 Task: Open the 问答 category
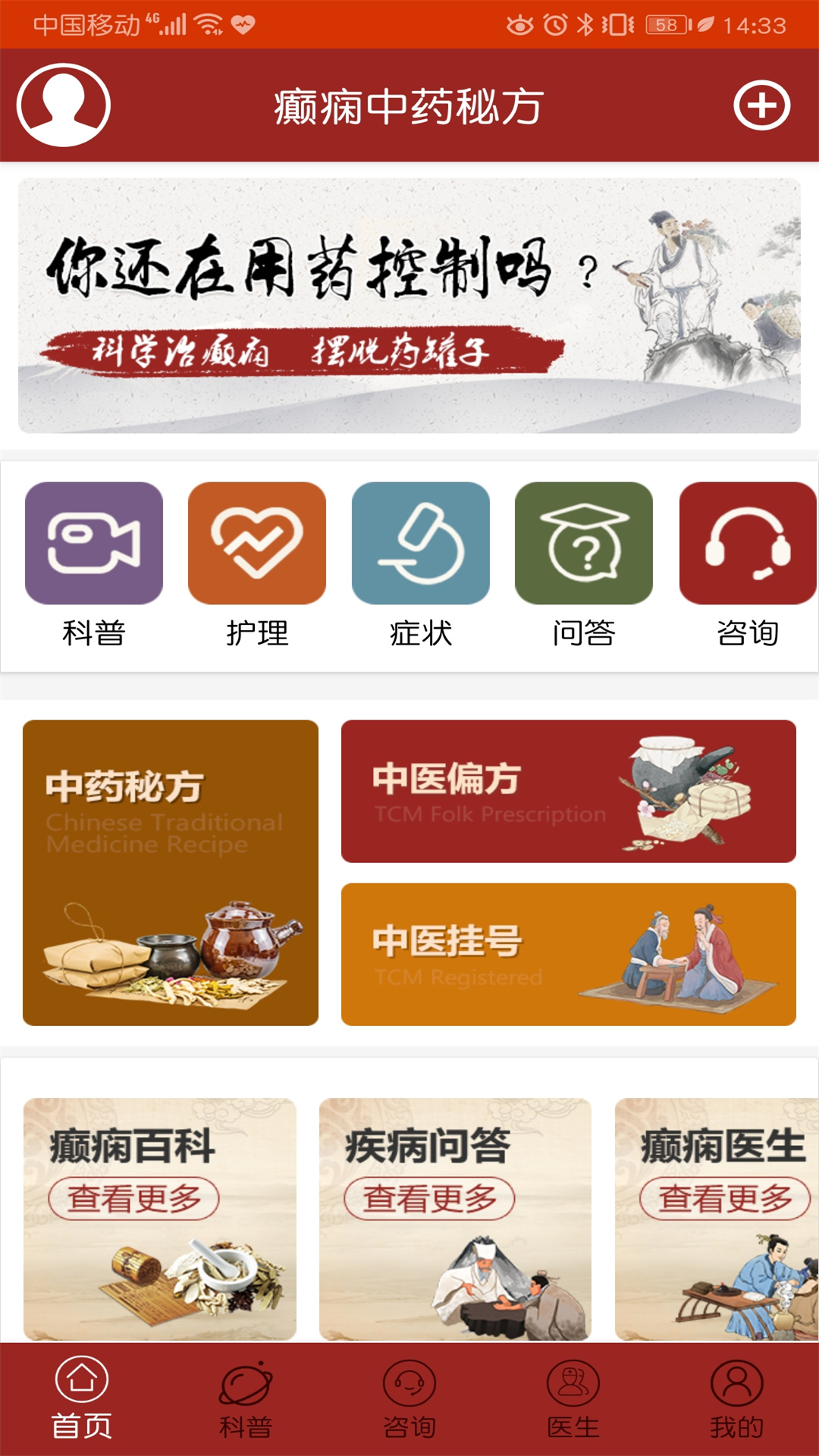coord(584,544)
